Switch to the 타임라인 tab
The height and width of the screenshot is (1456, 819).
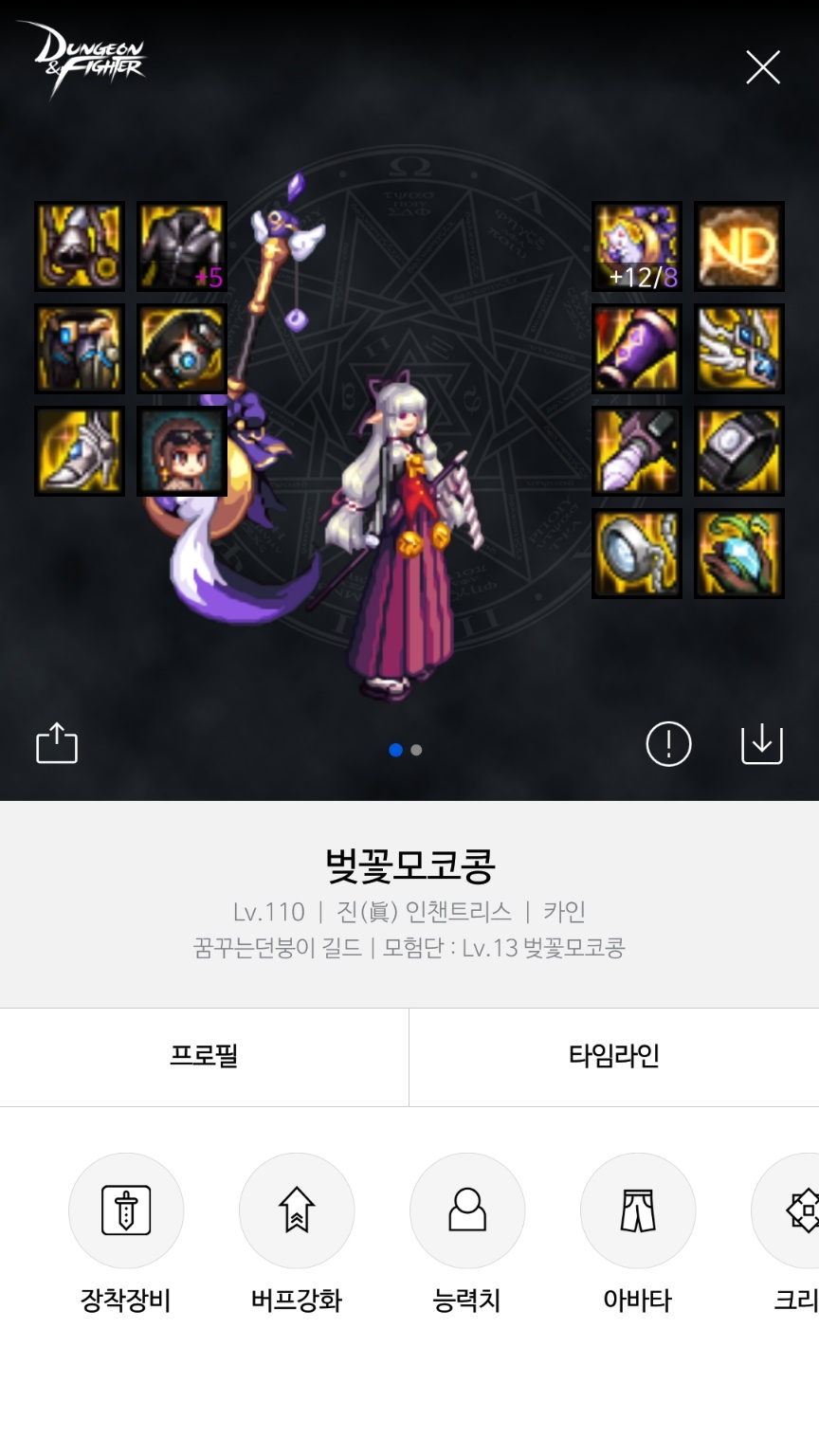point(613,1056)
